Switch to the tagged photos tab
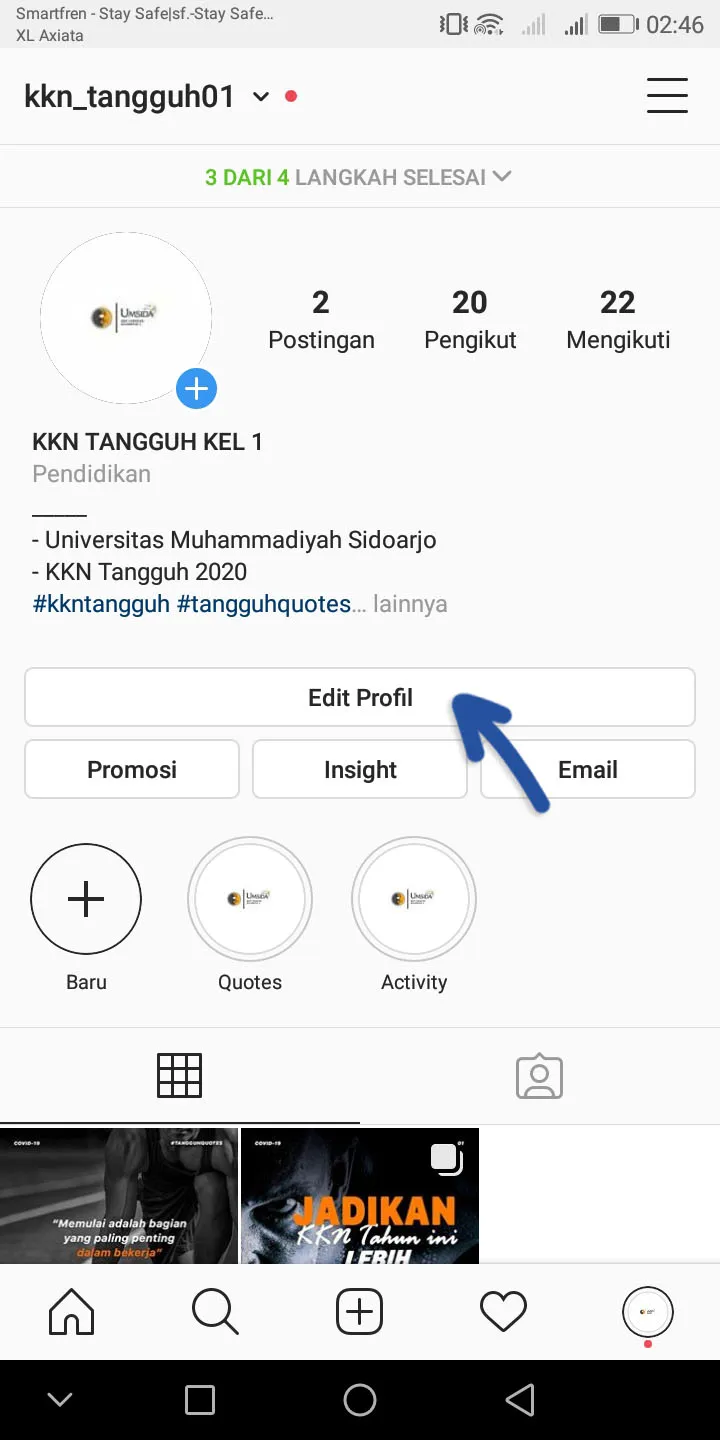 (539, 1075)
